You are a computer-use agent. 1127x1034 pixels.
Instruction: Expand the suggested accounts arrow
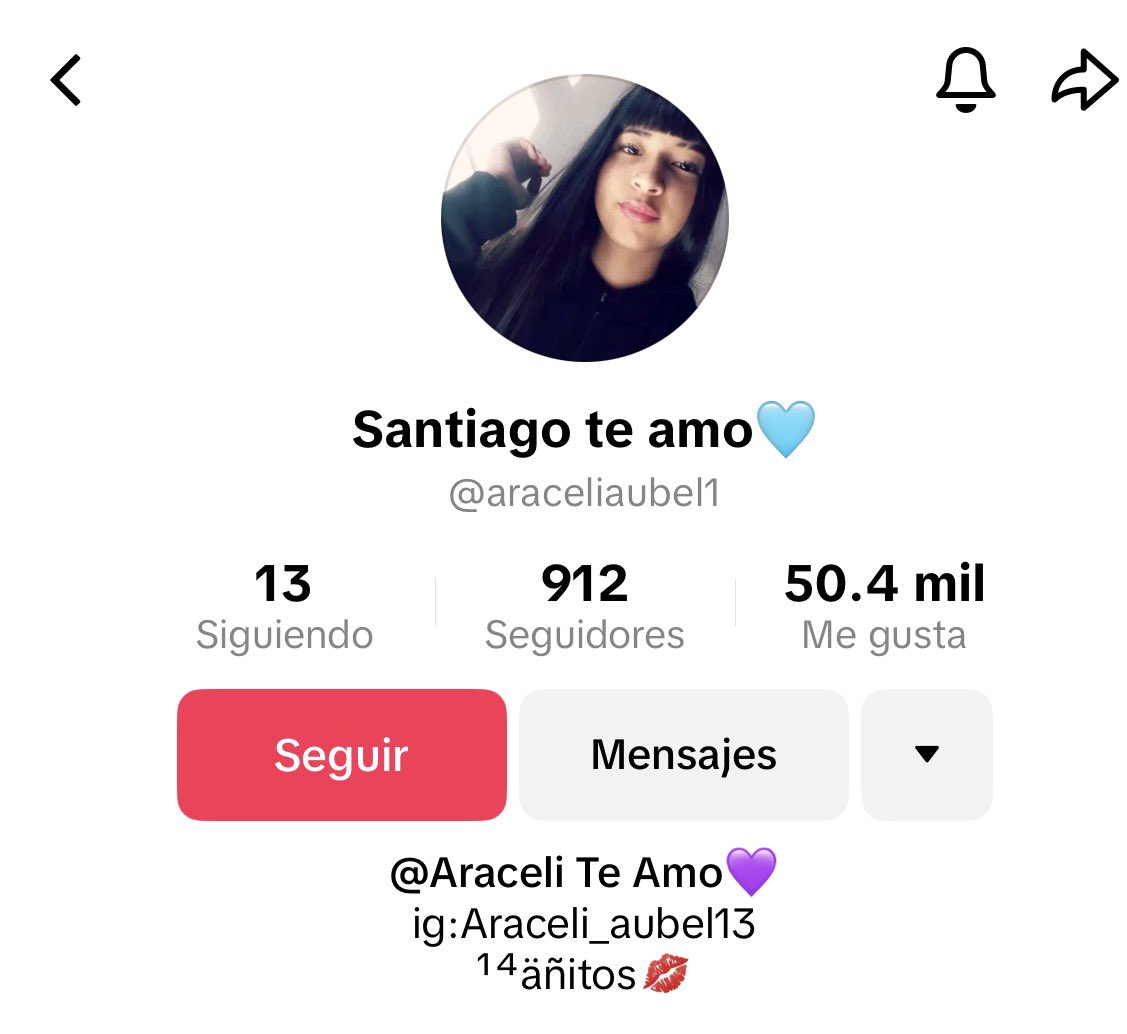coord(927,755)
